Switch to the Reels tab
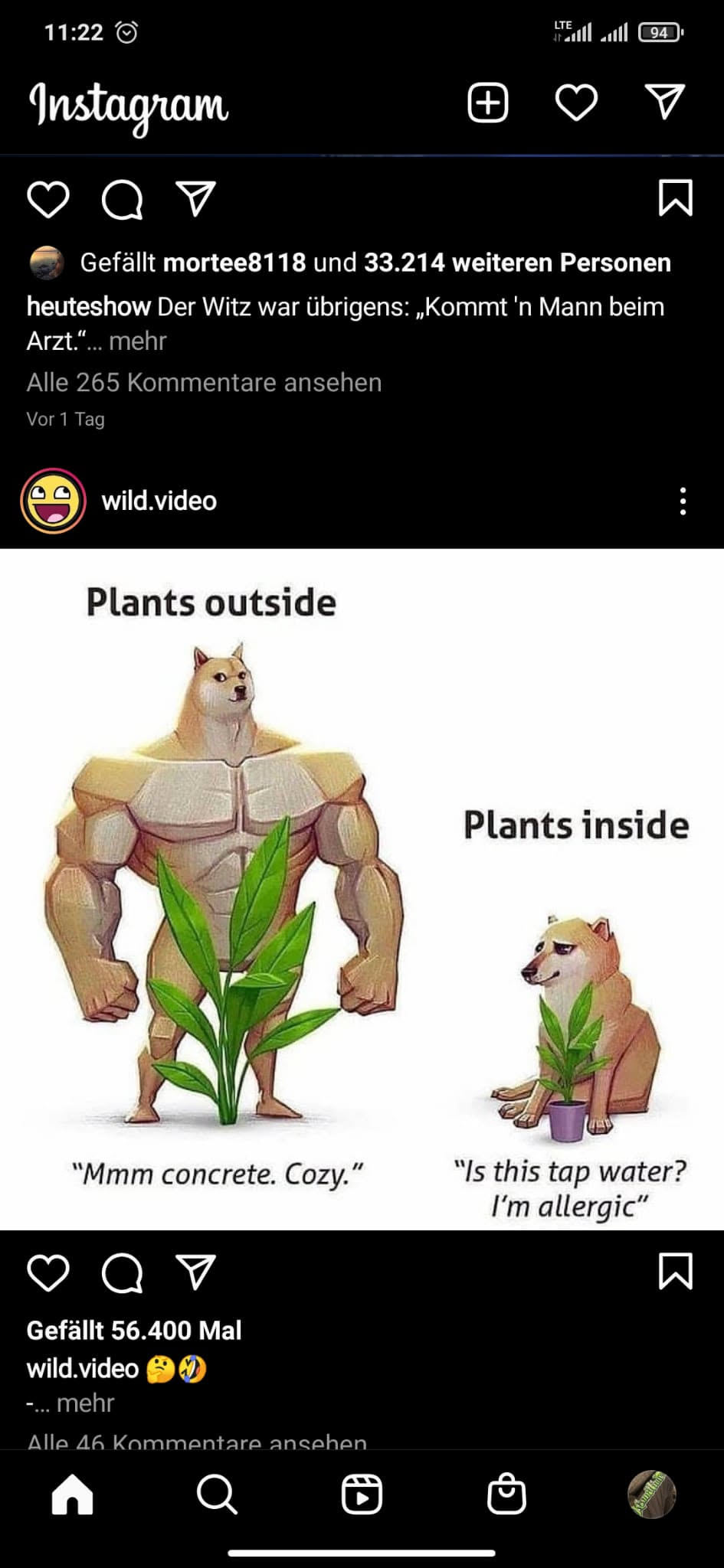 click(362, 1494)
